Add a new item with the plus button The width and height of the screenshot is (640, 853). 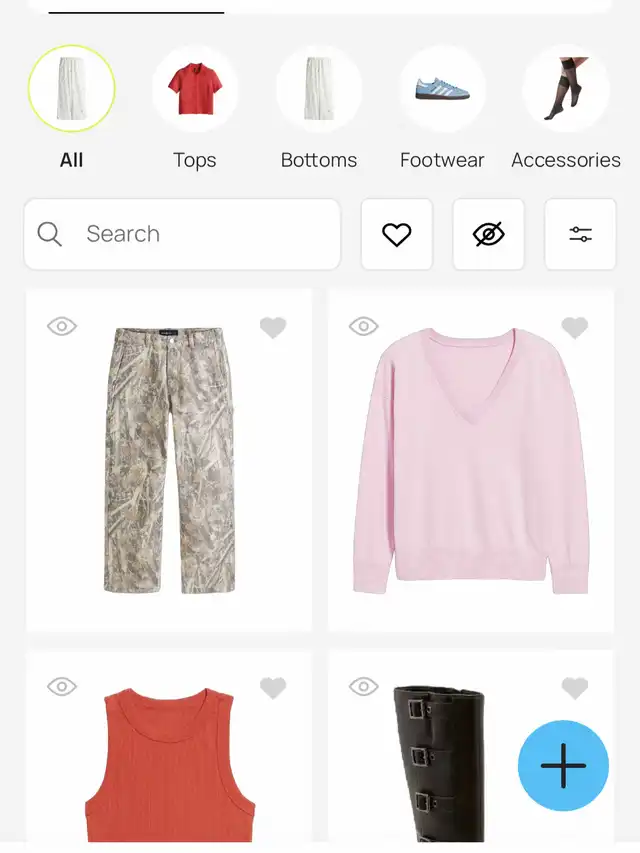click(563, 765)
